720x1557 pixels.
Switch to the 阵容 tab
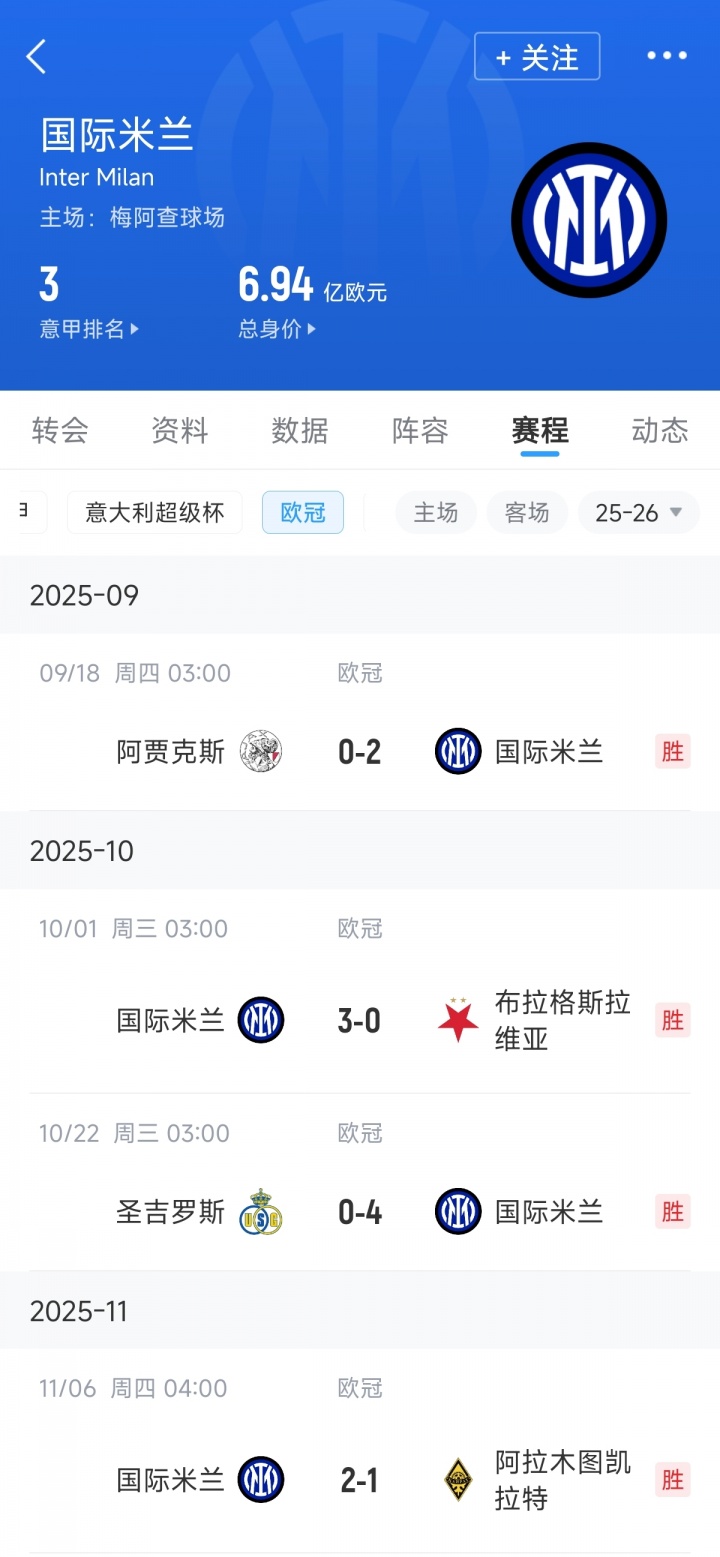[x=420, y=431]
